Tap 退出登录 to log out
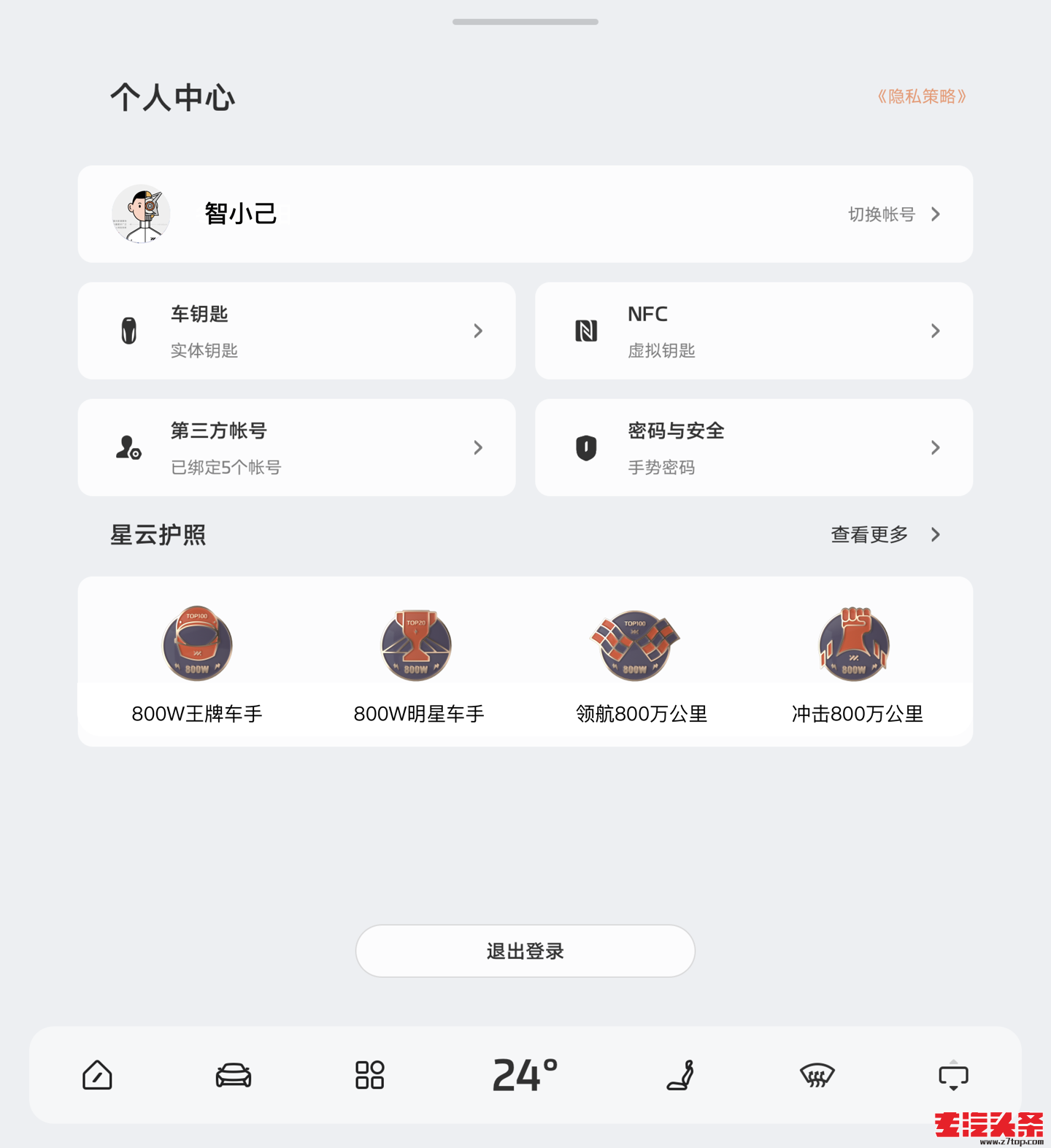The image size is (1051, 1148). [525, 951]
